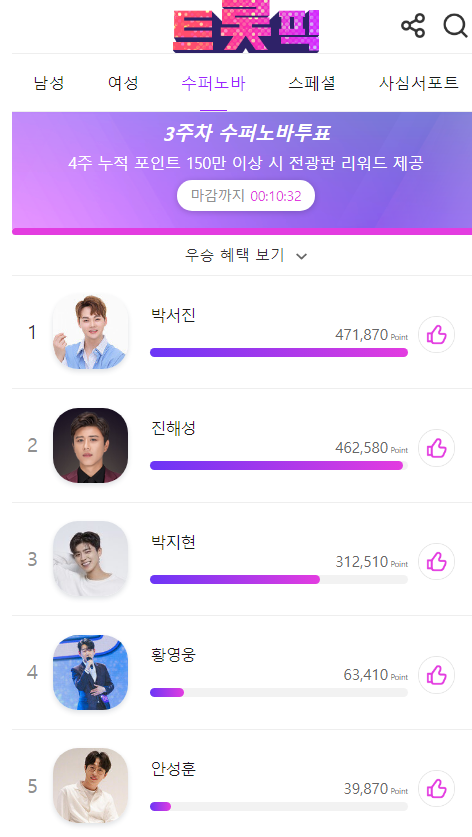Open 안성훈's profile photo
472x837 pixels.
coord(90,786)
